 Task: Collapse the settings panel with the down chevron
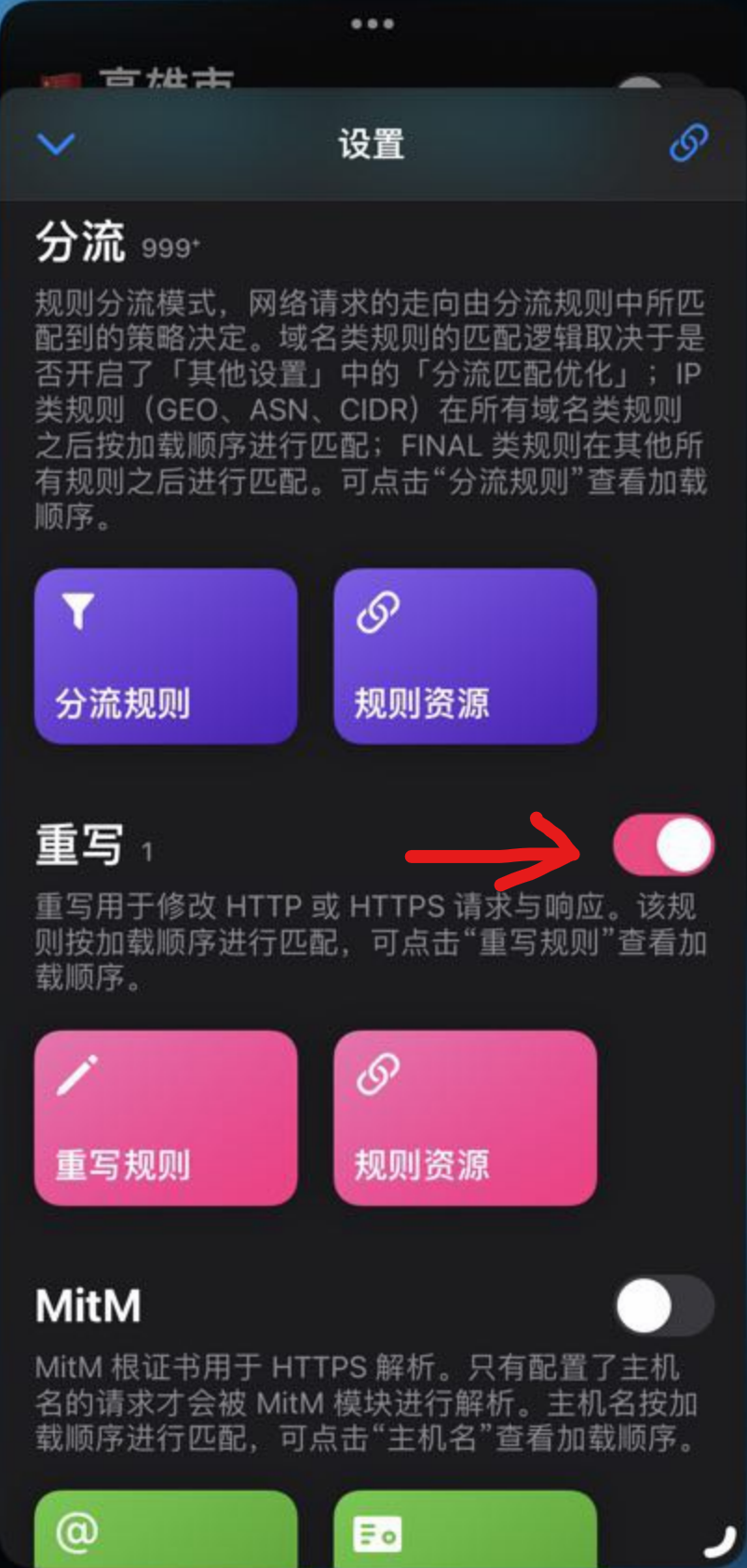pos(56,144)
